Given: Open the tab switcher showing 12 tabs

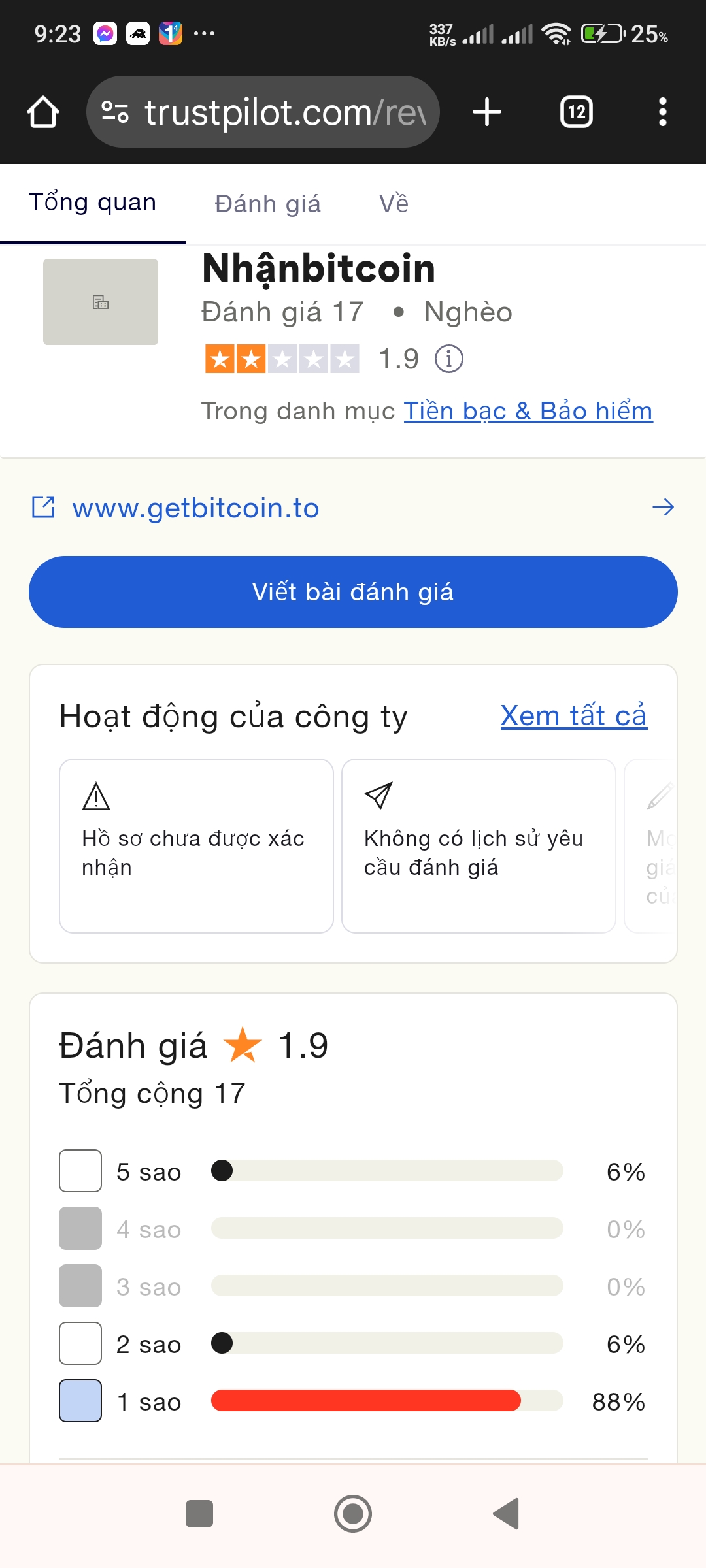Looking at the screenshot, I should tap(577, 112).
